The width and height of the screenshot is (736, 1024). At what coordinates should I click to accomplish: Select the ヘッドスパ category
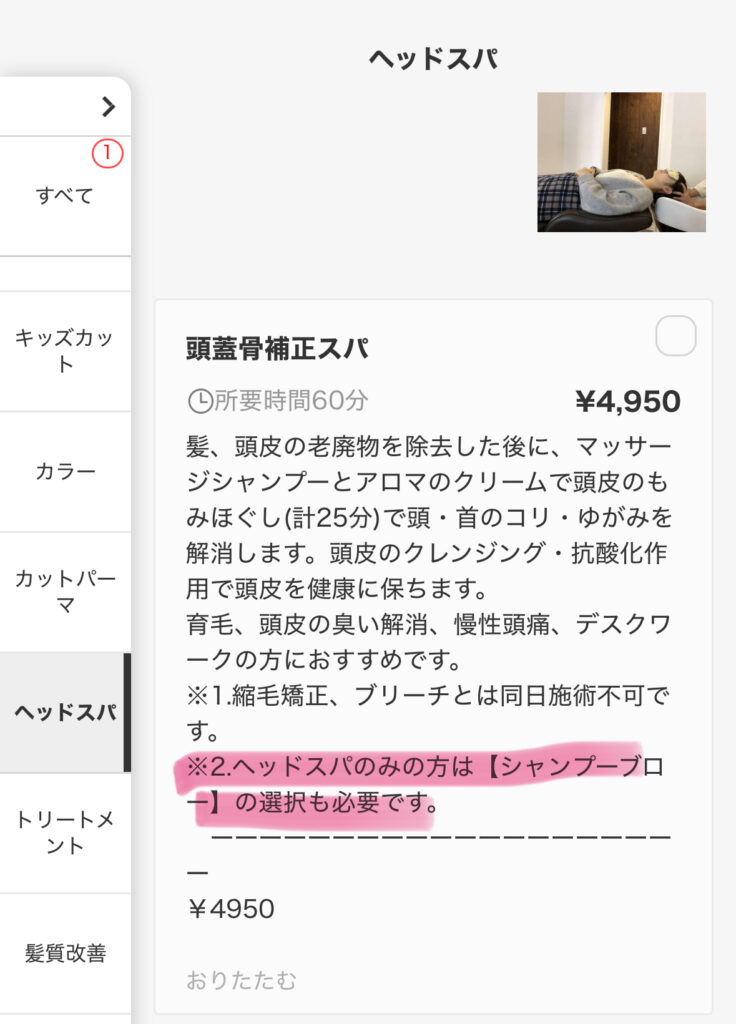(x=64, y=712)
